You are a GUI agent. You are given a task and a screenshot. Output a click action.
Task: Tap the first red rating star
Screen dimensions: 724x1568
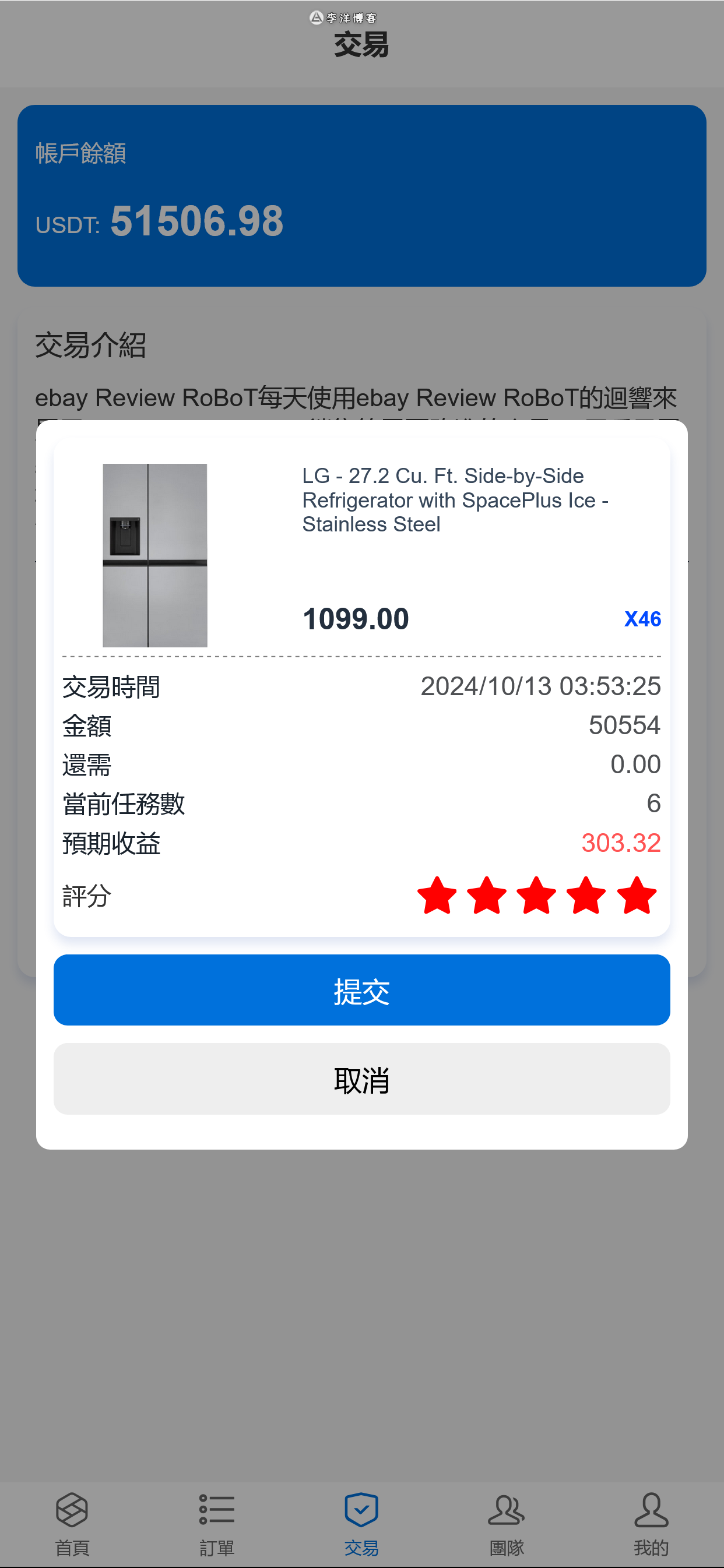click(x=438, y=895)
